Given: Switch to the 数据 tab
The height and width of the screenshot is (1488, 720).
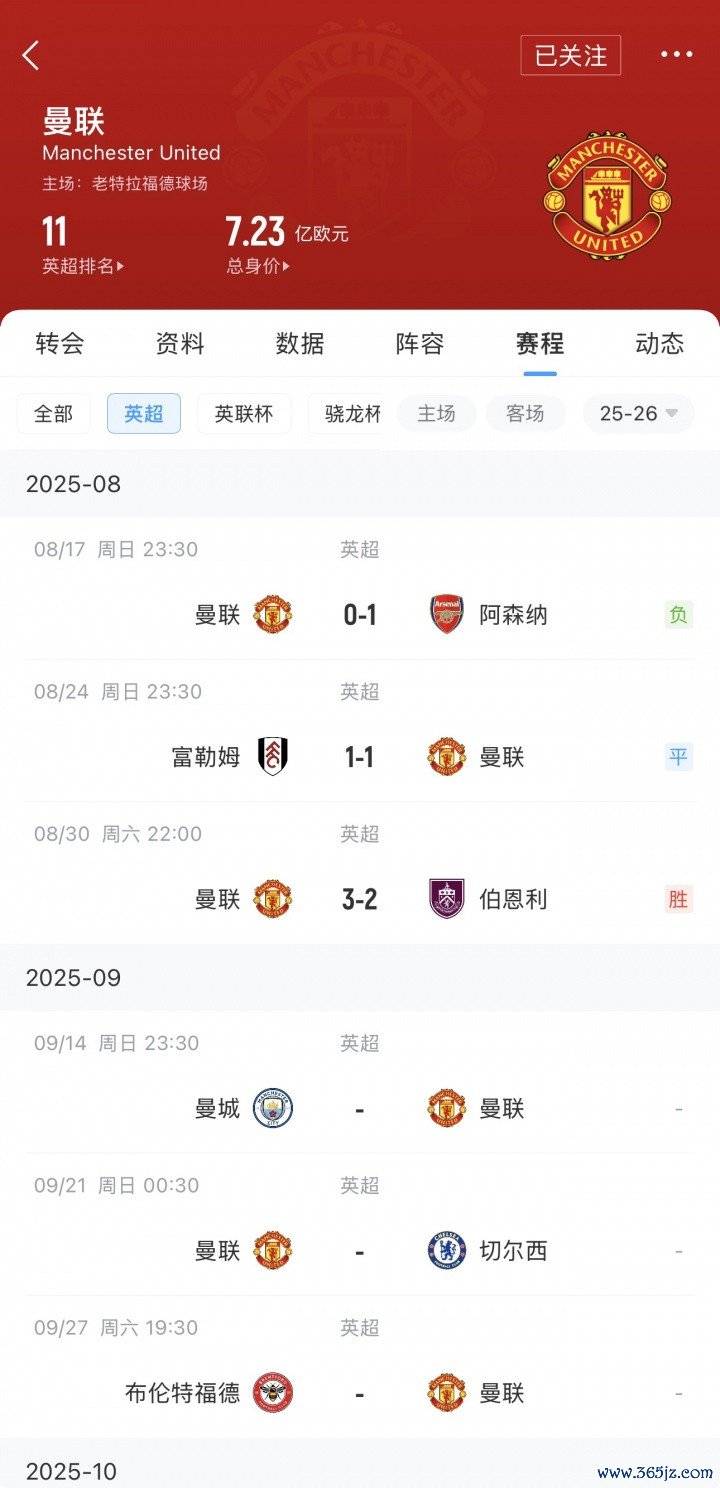Looking at the screenshot, I should 300,344.
